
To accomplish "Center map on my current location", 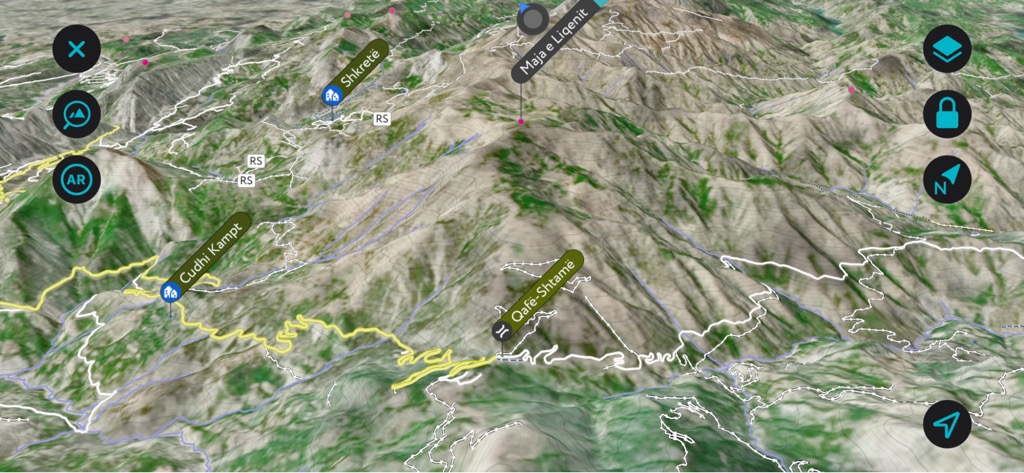I will click(947, 426).
